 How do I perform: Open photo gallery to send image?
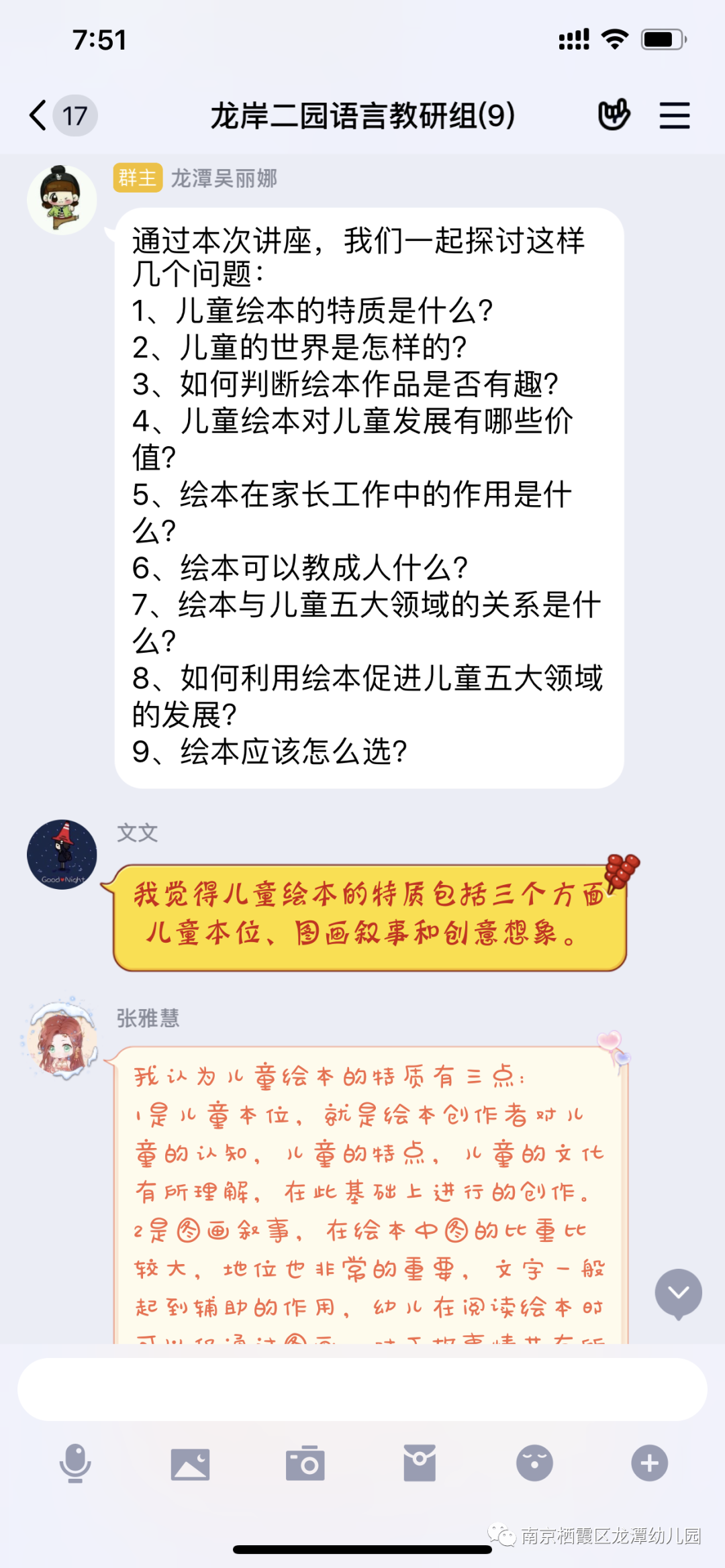pos(190,1463)
